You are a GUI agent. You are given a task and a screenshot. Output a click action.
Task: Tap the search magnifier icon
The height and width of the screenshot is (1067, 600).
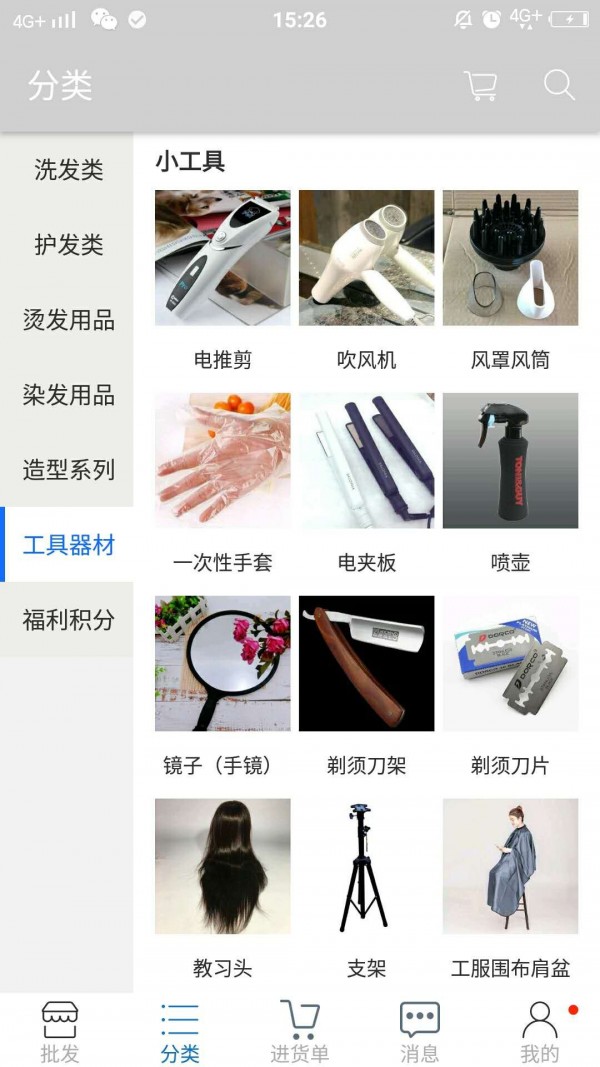pyautogui.click(x=559, y=86)
